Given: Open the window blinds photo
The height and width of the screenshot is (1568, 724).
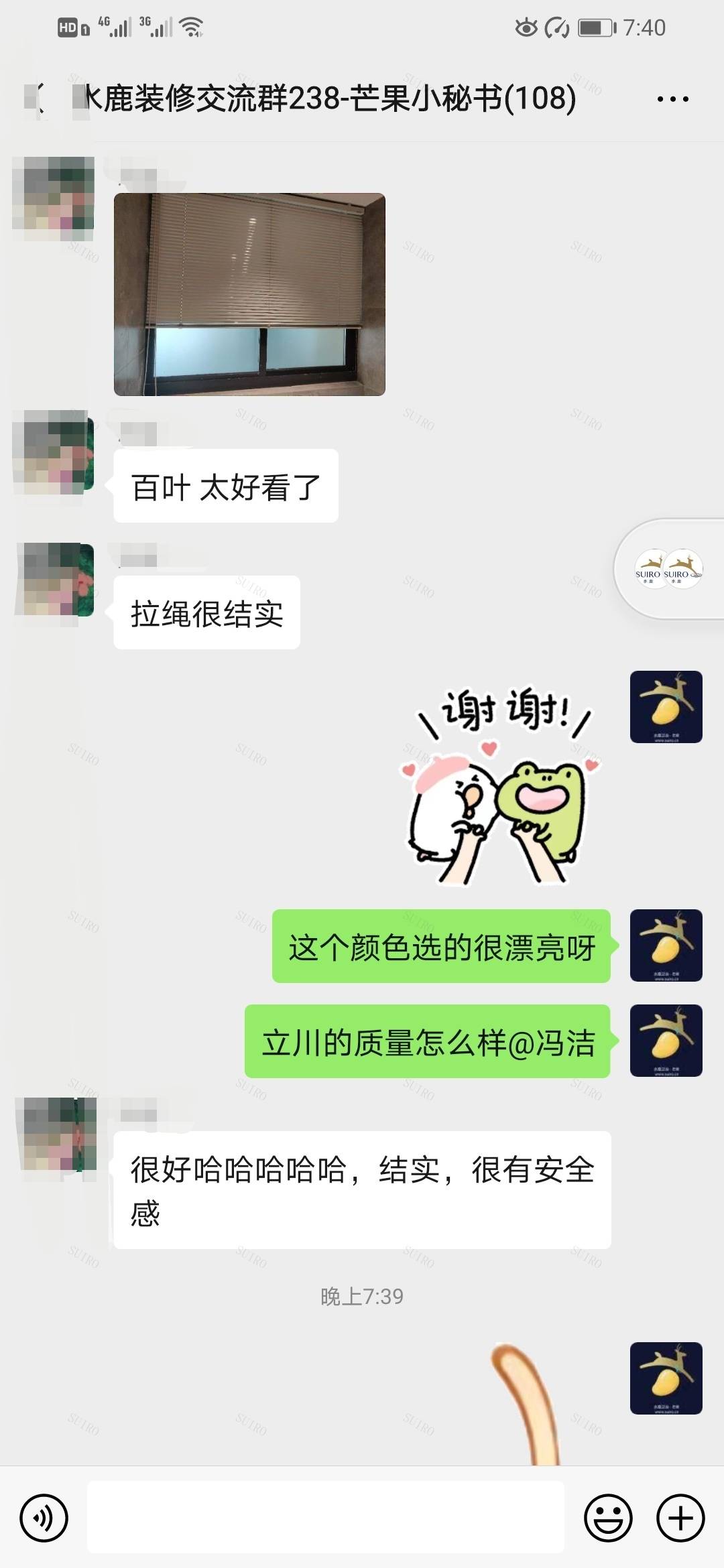Looking at the screenshot, I should [x=249, y=294].
